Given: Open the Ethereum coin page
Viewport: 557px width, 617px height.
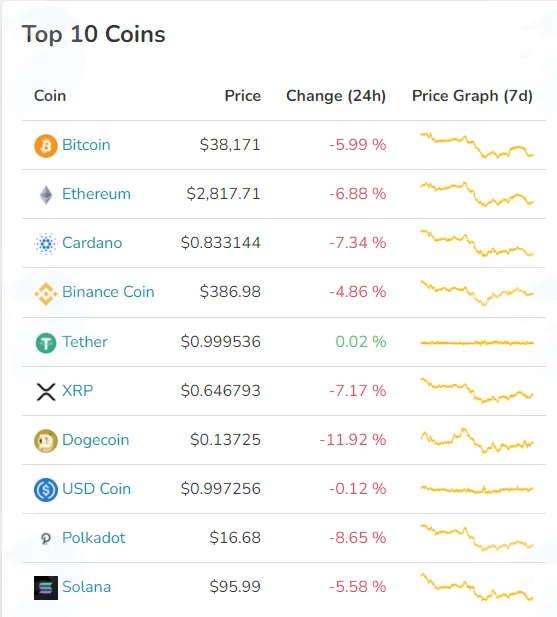Looking at the screenshot, I should coord(96,194).
